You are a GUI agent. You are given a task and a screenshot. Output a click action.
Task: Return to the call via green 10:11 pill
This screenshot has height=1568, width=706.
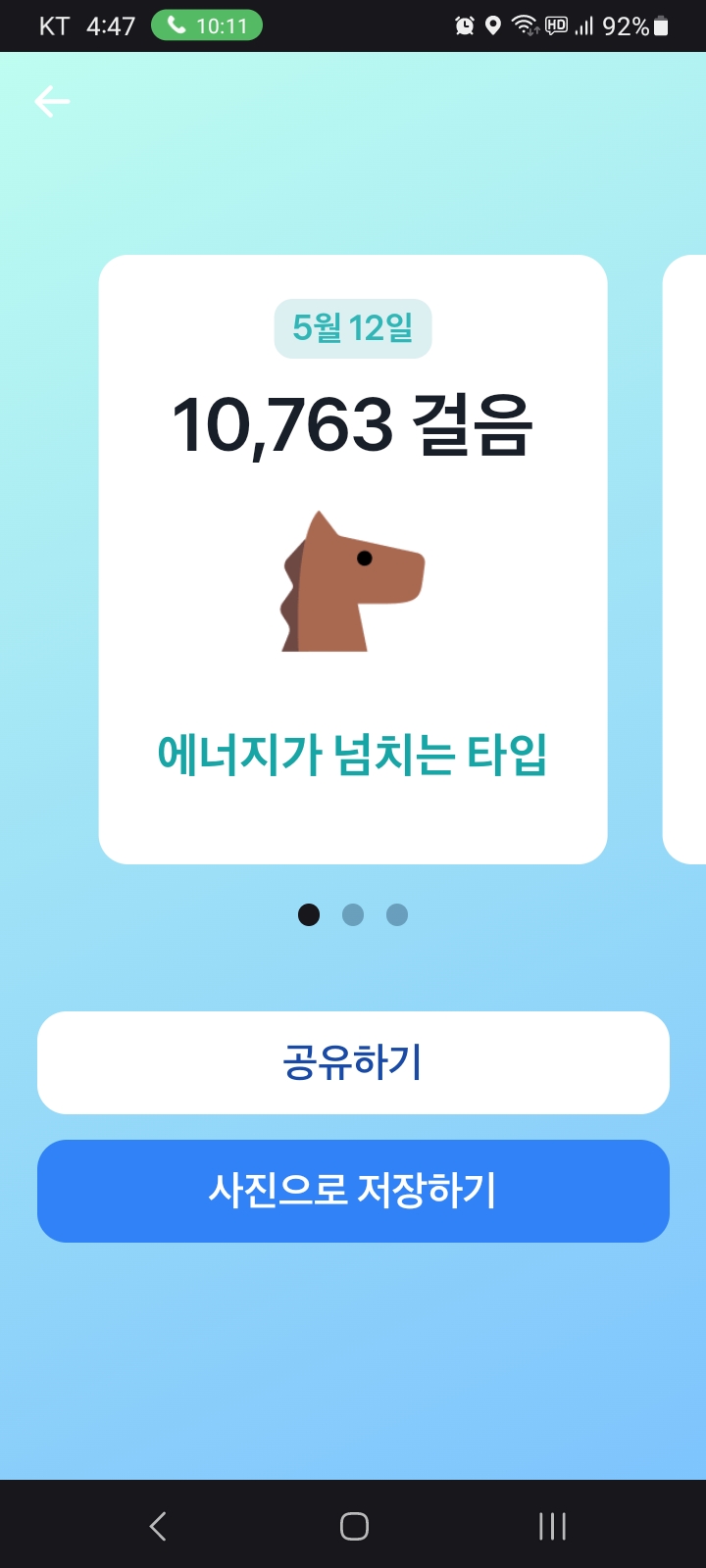click(207, 25)
